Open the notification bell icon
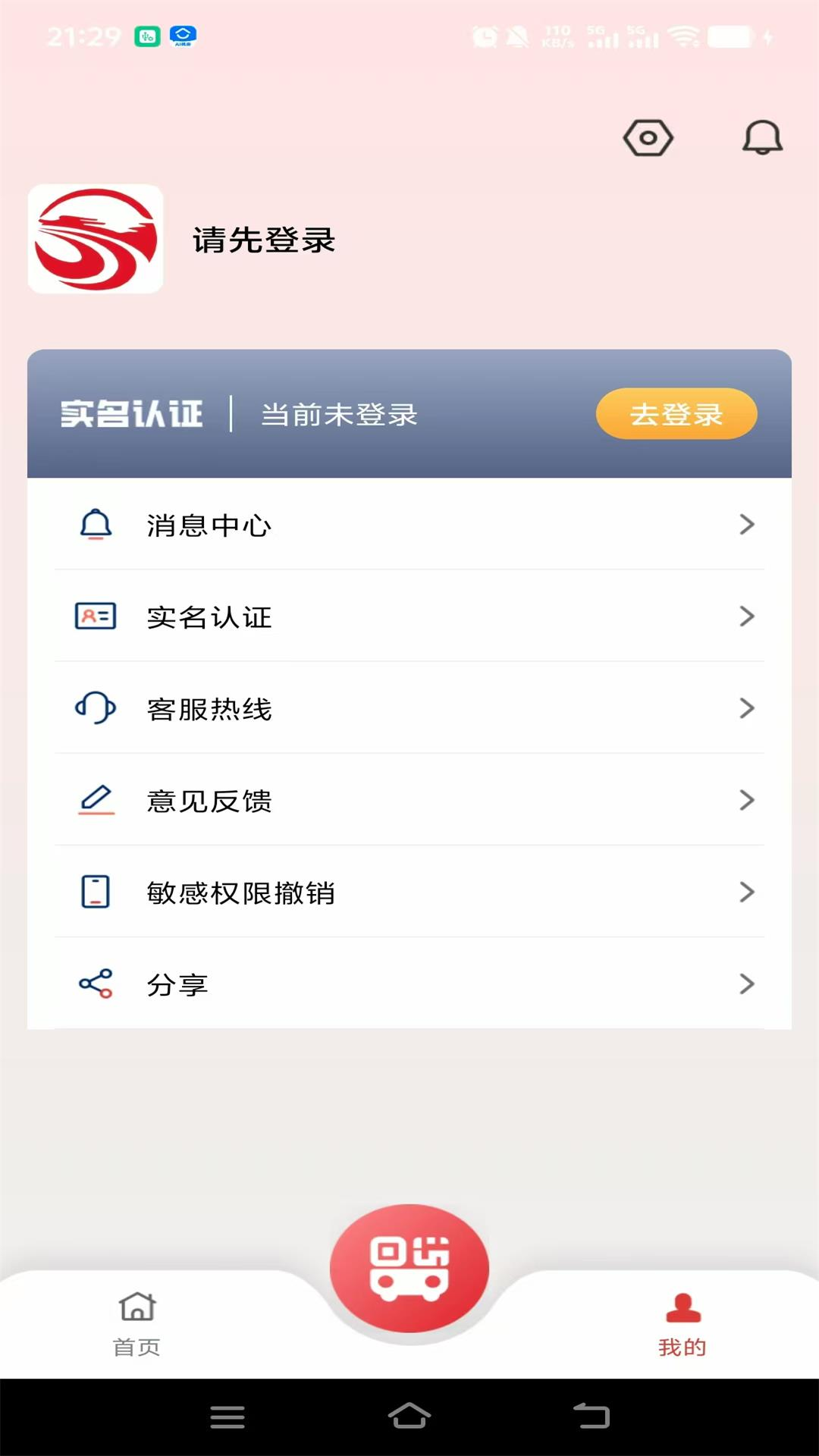This screenshot has height=1456, width=819. tap(763, 139)
